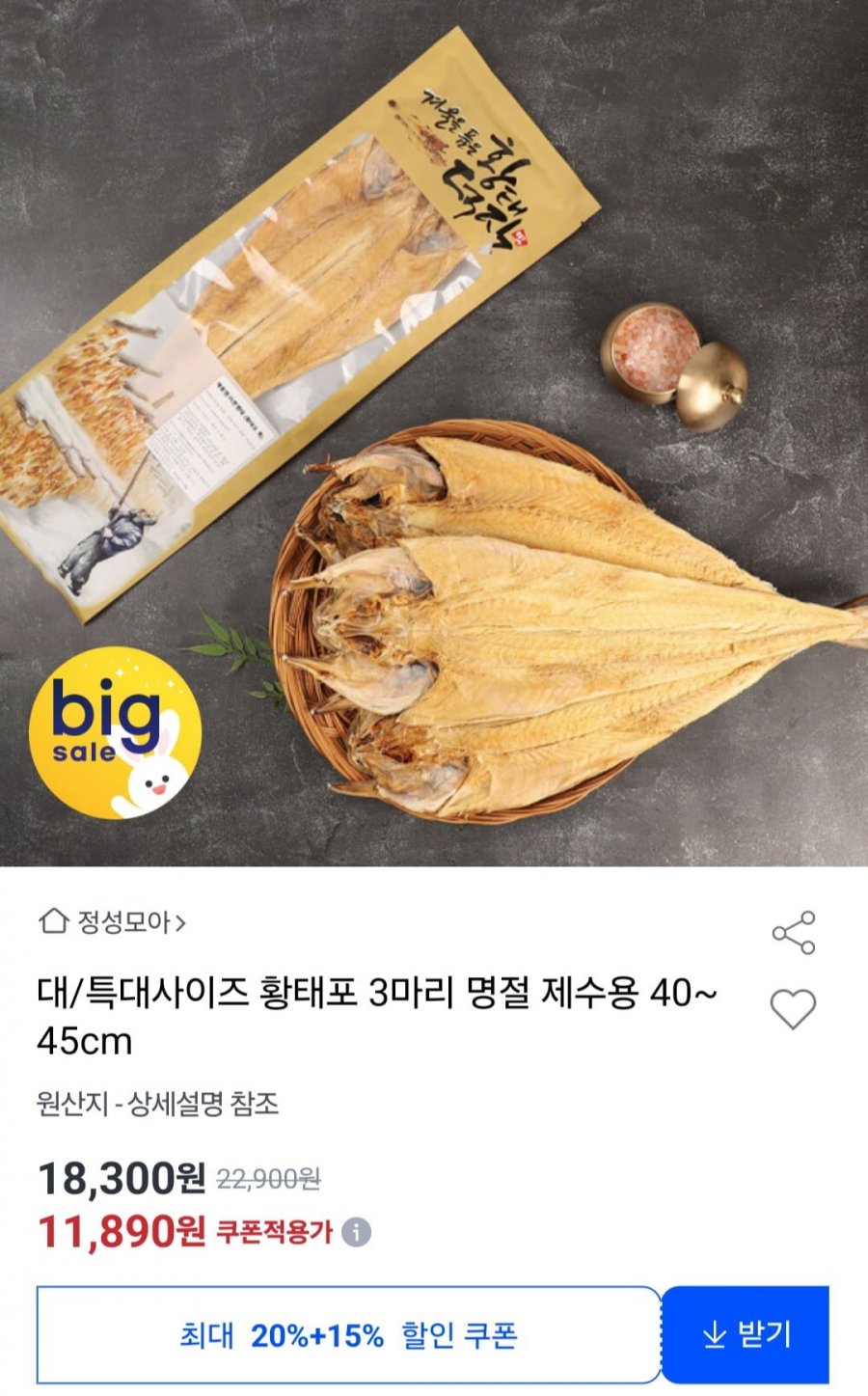
Task: View the 최대 20%+15% 할인 쿠폰 banner
Action: point(348,1335)
